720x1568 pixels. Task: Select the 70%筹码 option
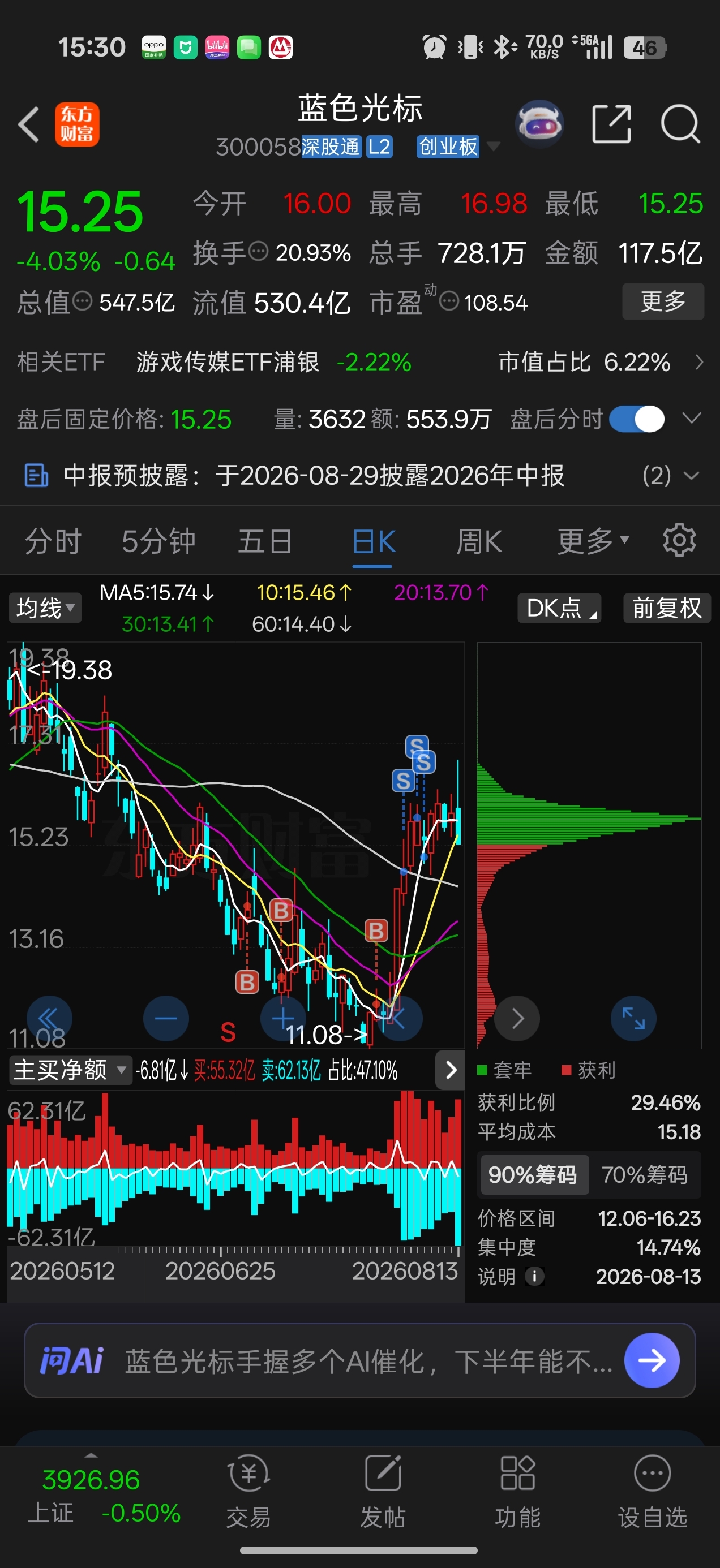click(645, 1174)
